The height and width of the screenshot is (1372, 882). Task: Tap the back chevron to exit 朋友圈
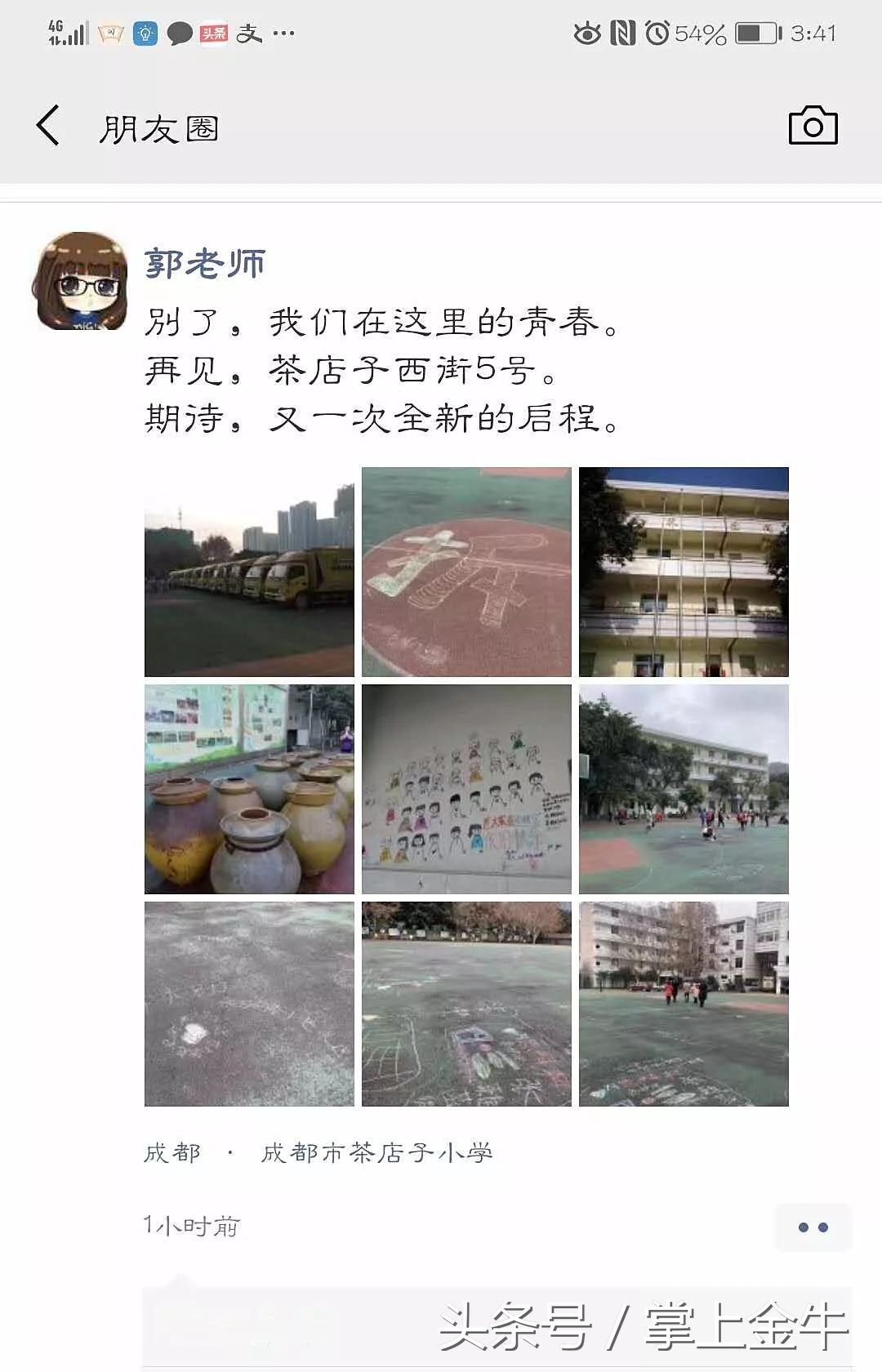[47, 125]
